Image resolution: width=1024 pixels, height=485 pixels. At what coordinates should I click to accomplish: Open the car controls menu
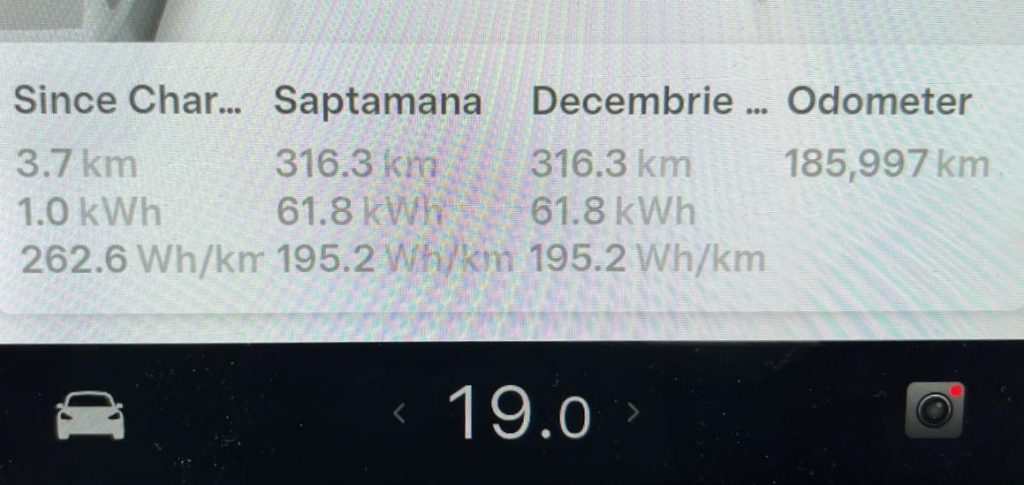91,415
